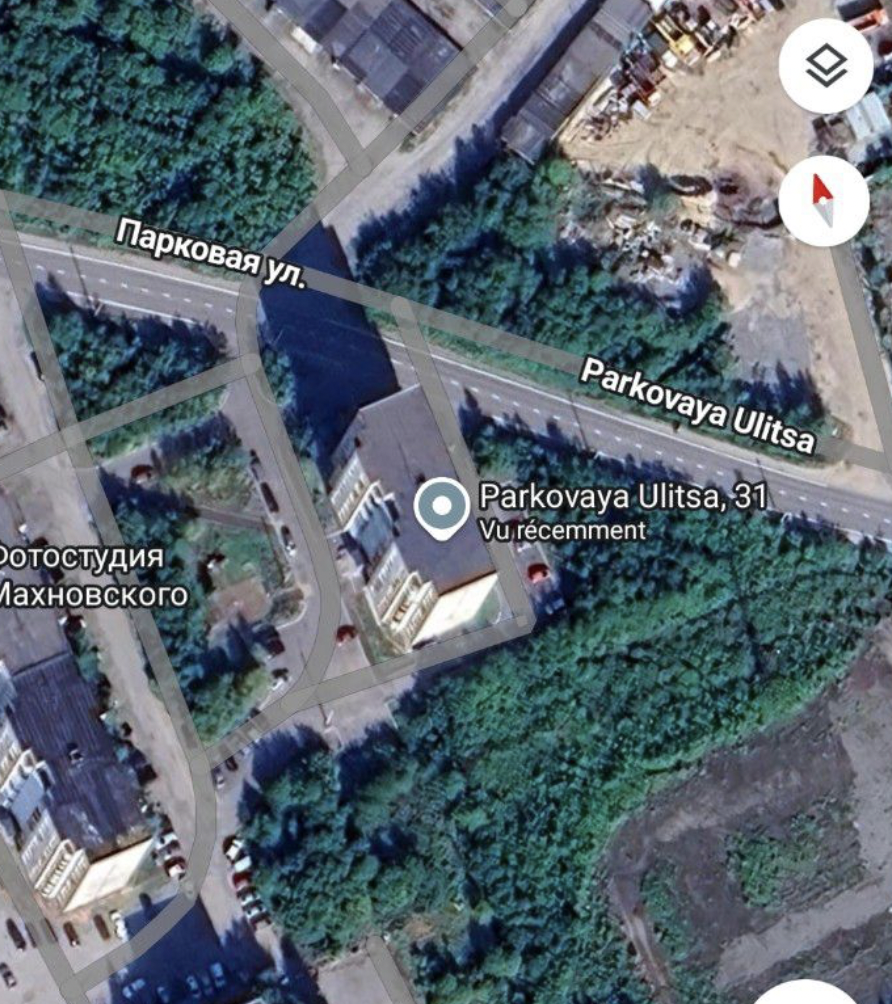Open the map layers selector

coord(826,66)
